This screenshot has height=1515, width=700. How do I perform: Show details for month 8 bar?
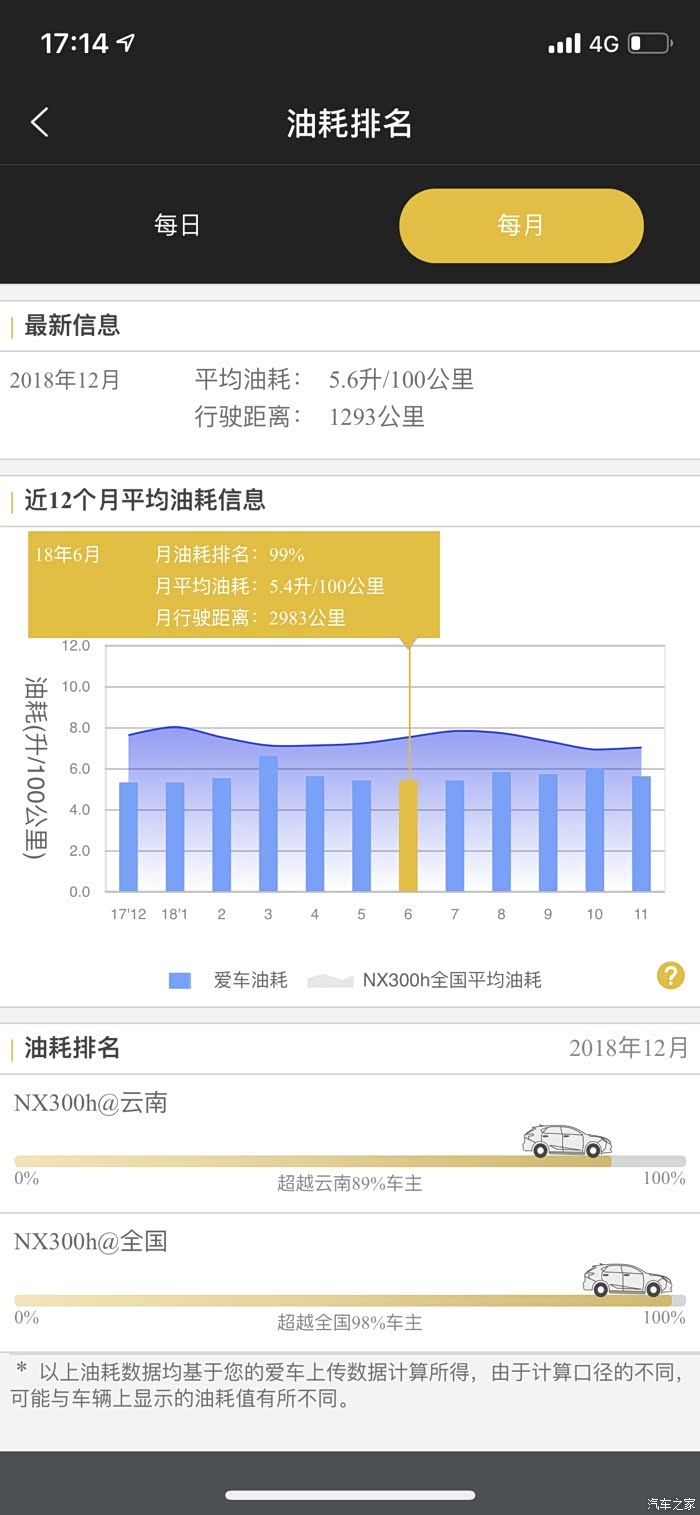point(501,832)
